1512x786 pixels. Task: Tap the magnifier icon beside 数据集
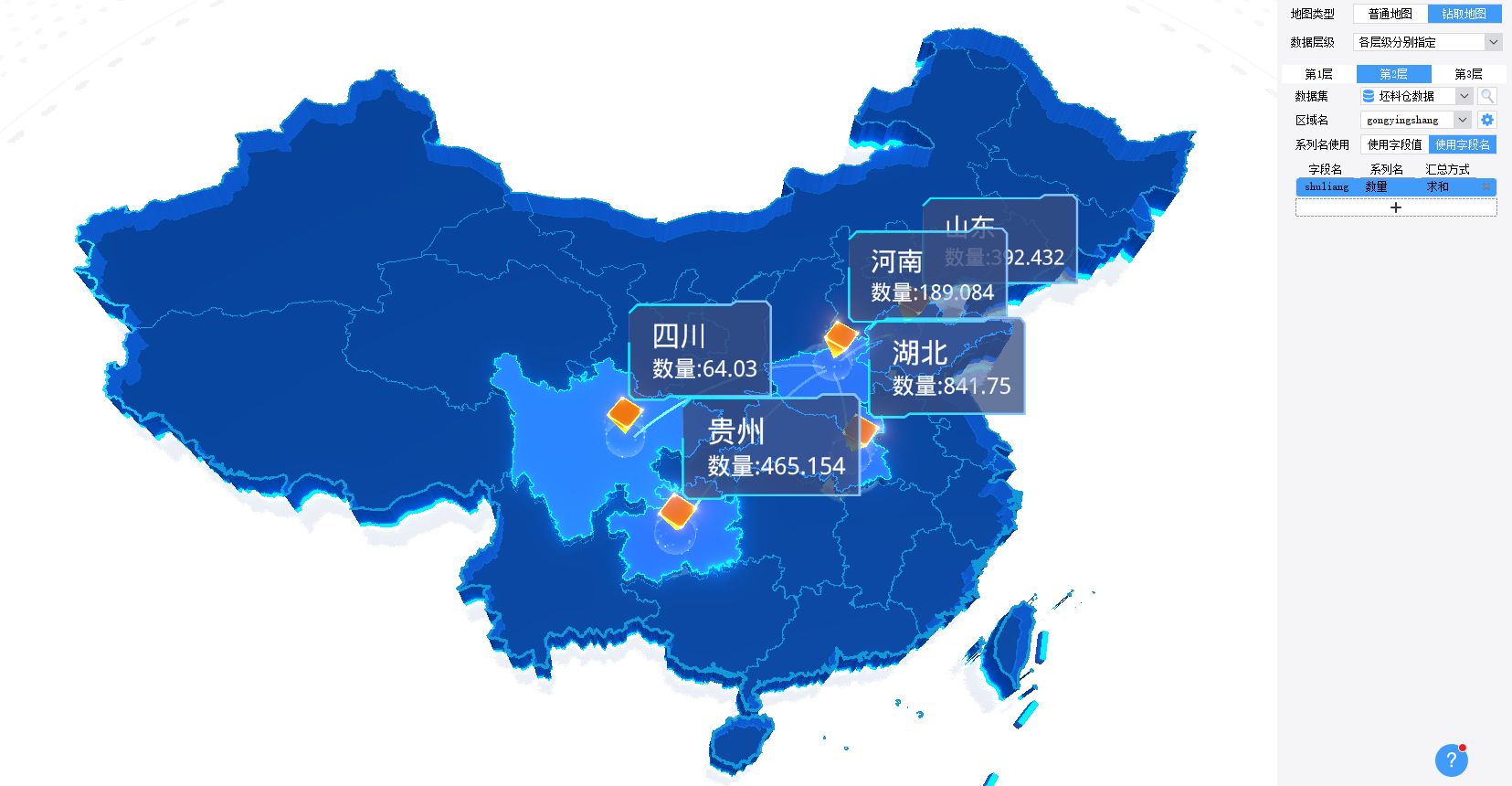[x=1487, y=96]
